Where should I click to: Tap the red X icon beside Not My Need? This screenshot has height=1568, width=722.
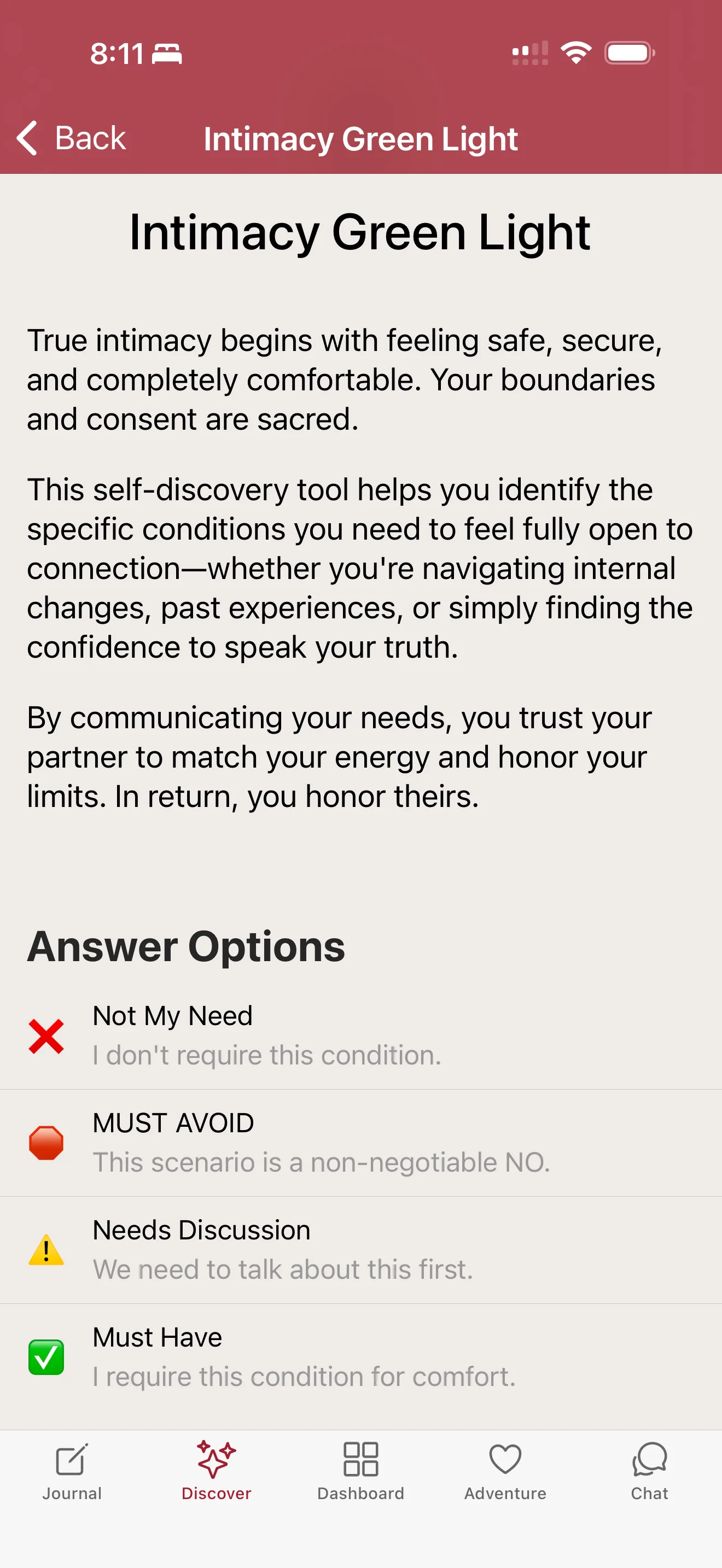click(x=46, y=1035)
